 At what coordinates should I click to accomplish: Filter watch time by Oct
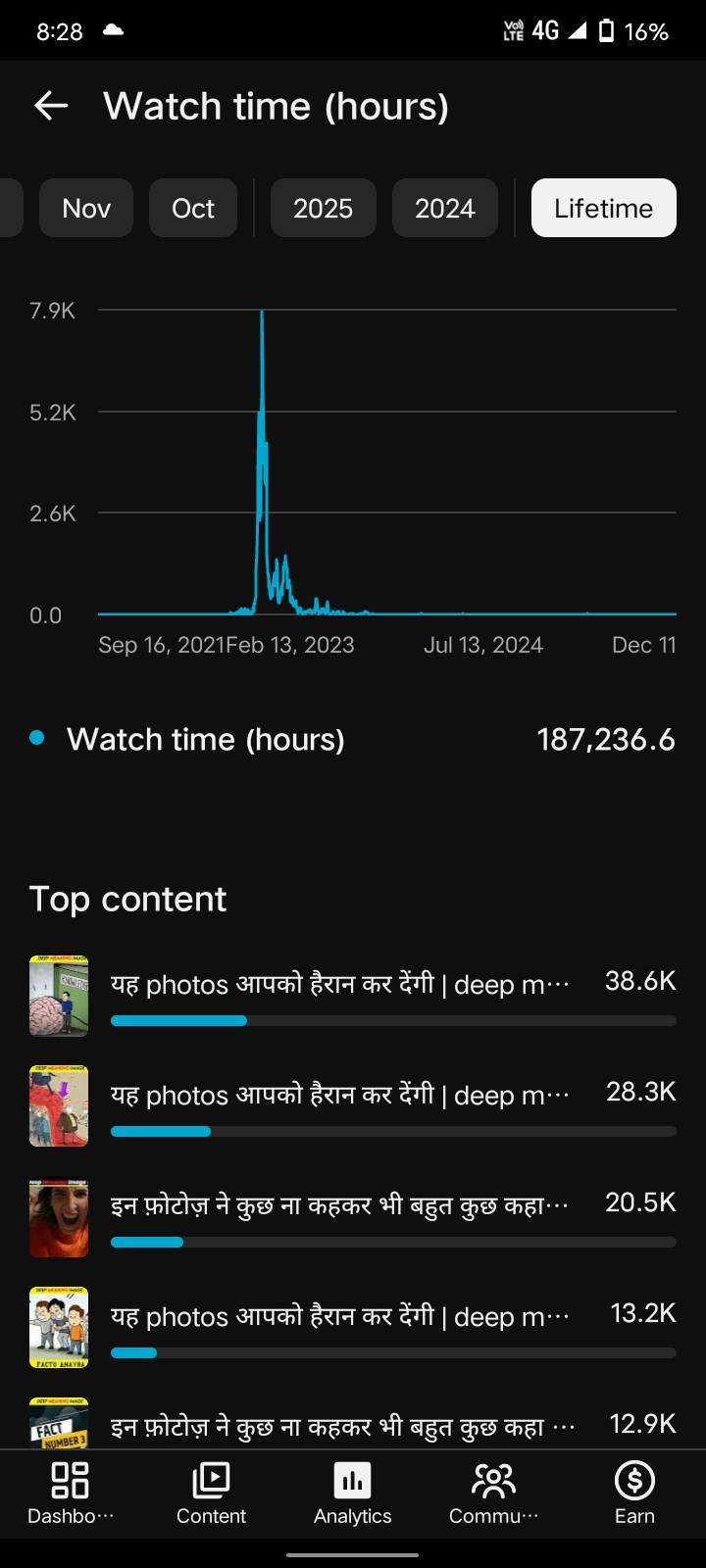[x=192, y=208]
